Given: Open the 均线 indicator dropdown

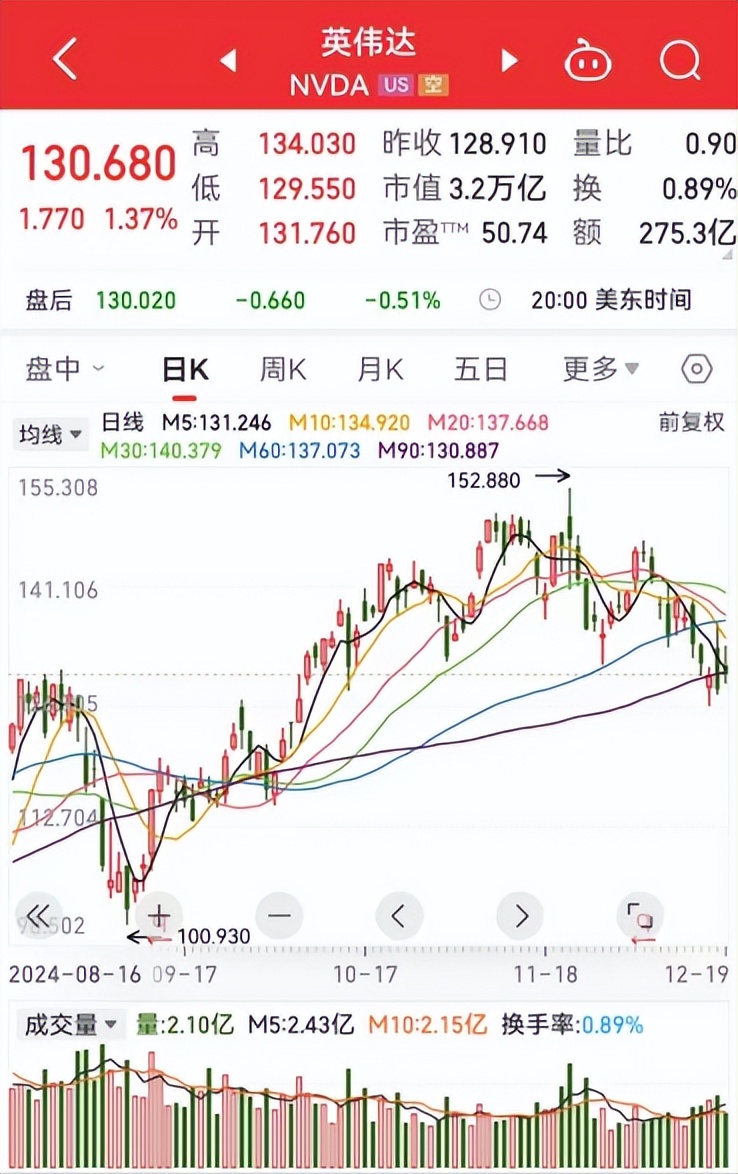Looking at the screenshot, I should pos(50,434).
